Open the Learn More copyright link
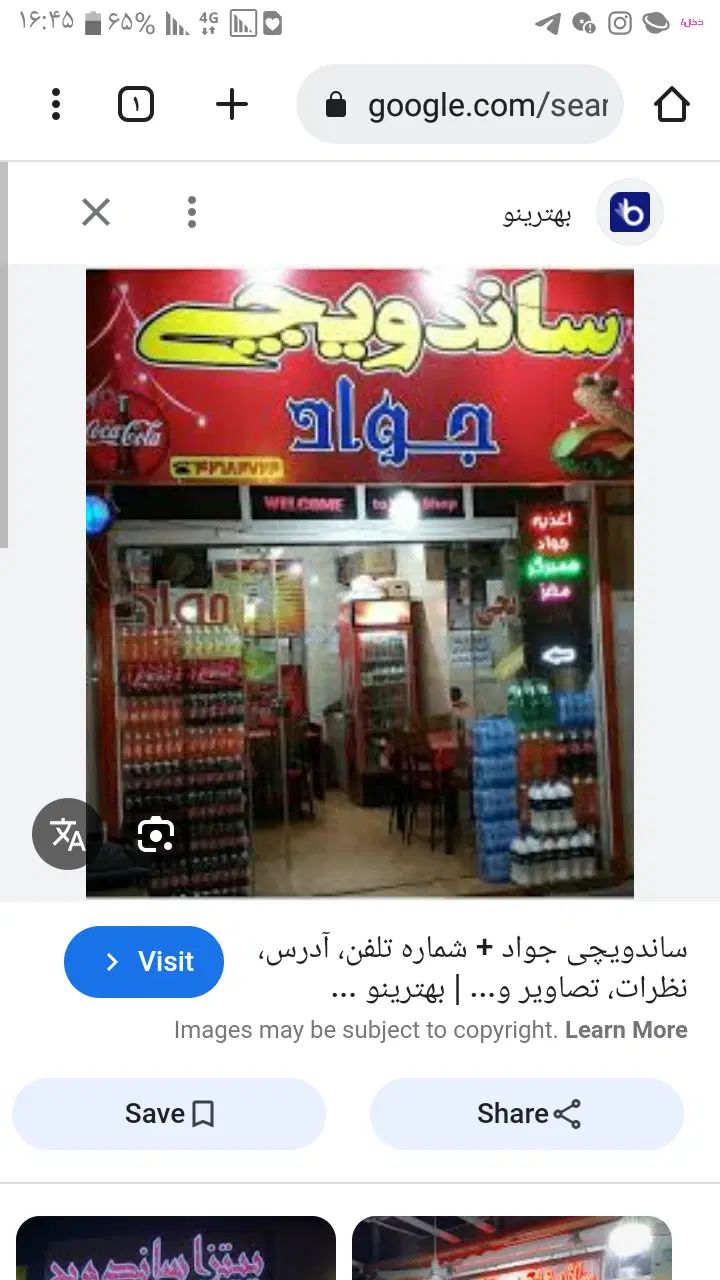Viewport: 720px width, 1280px height. [x=626, y=1030]
